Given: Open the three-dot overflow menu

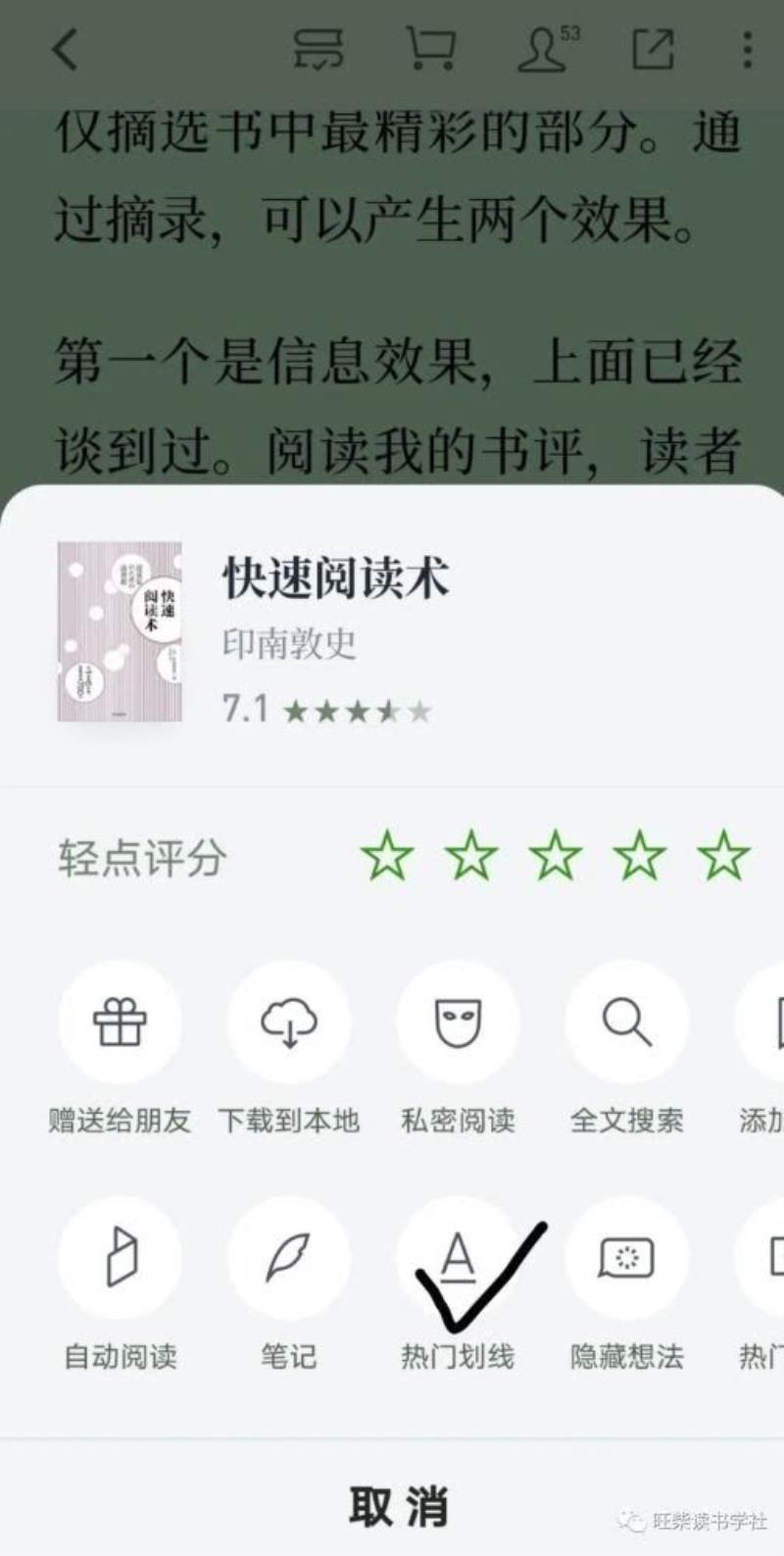Looking at the screenshot, I should 747,49.
